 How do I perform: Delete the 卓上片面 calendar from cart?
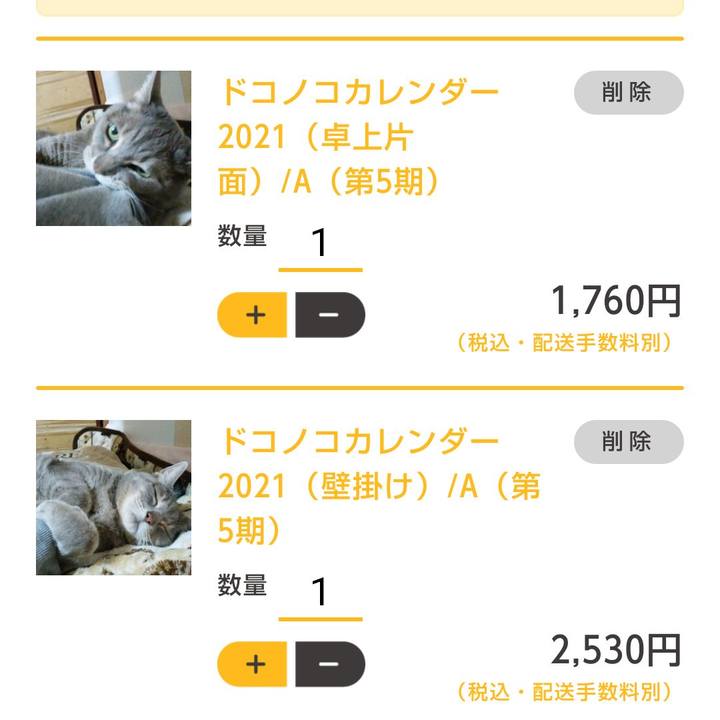click(x=628, y=93)
